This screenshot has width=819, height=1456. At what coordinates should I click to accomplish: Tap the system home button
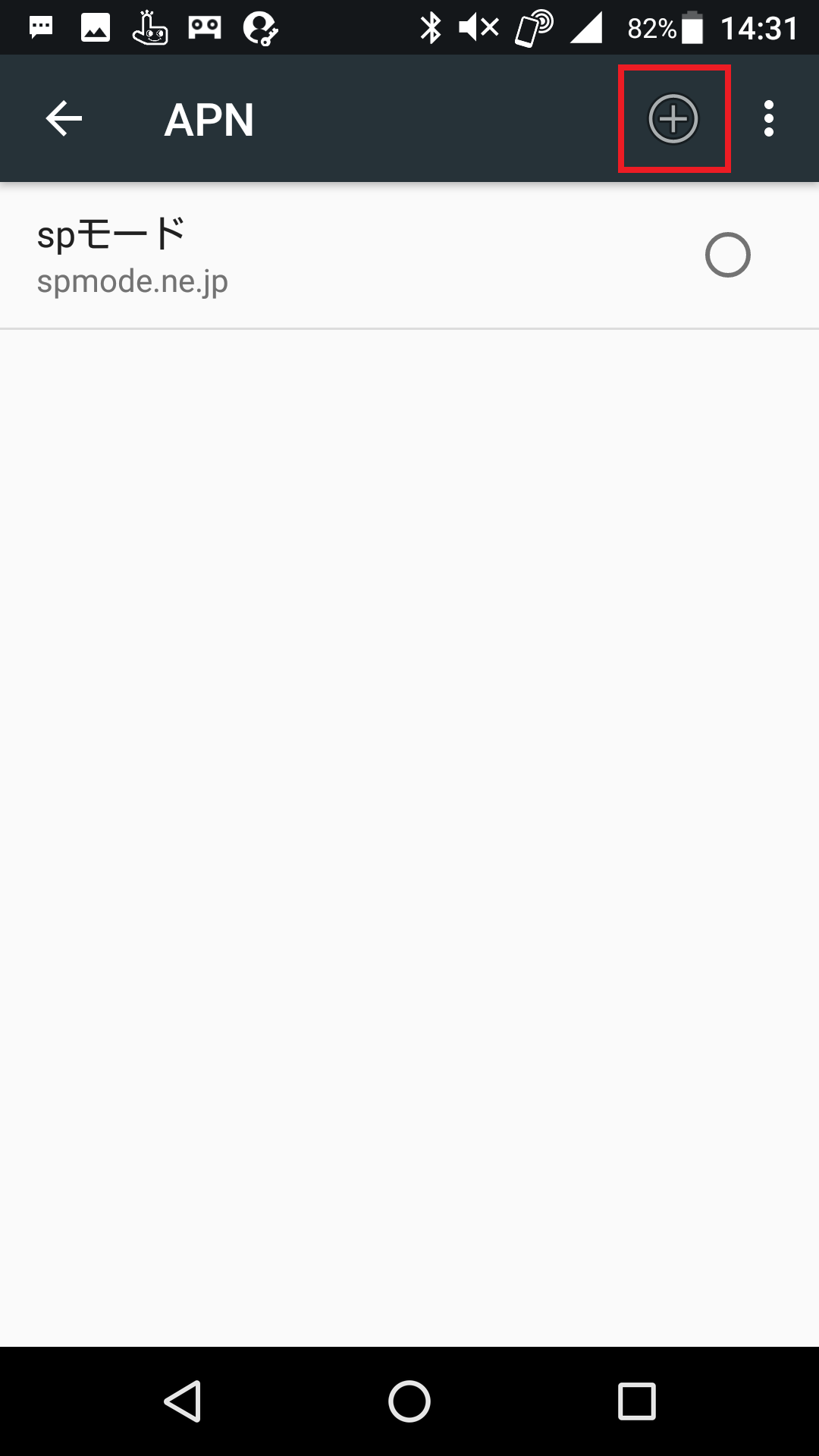409,1401
